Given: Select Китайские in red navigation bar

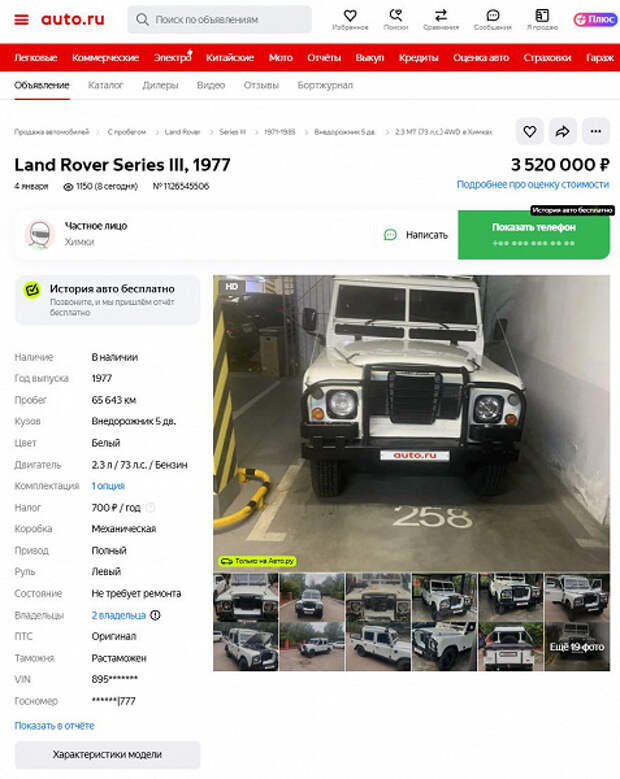Looking at the screenshot, I should [230, 57].
